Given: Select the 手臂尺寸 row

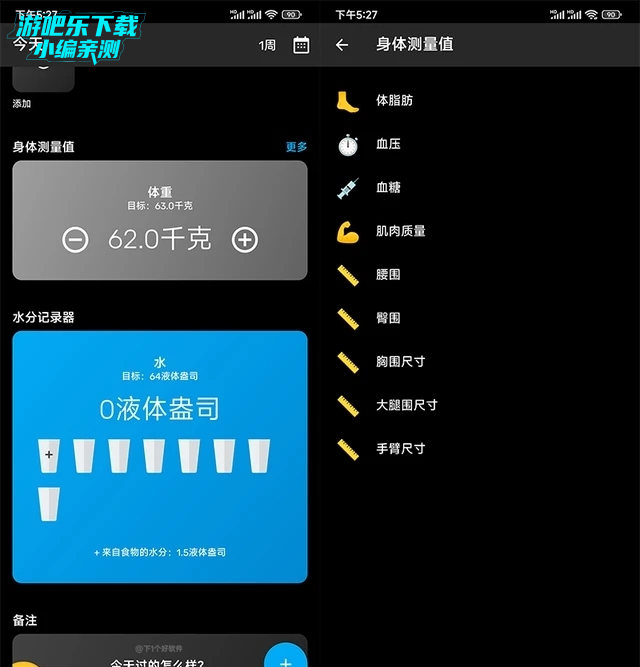Looking at the screenshot, I should [400, 448].
